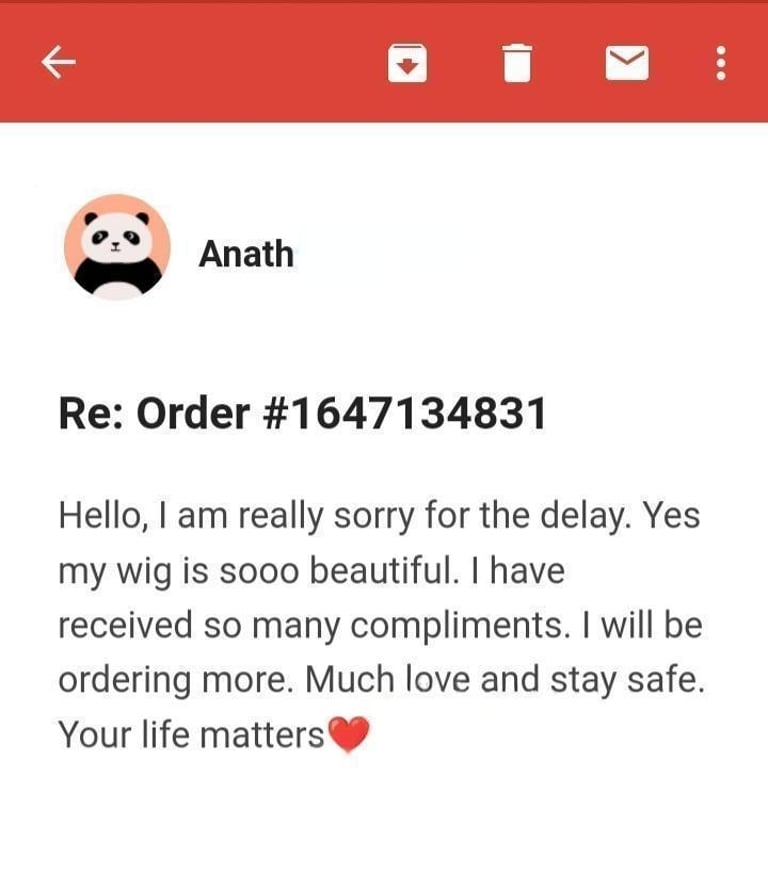The height and width of the screenshot is (874, 768).
Task: Mark this email as unread
Action: (x=627, y=65)
